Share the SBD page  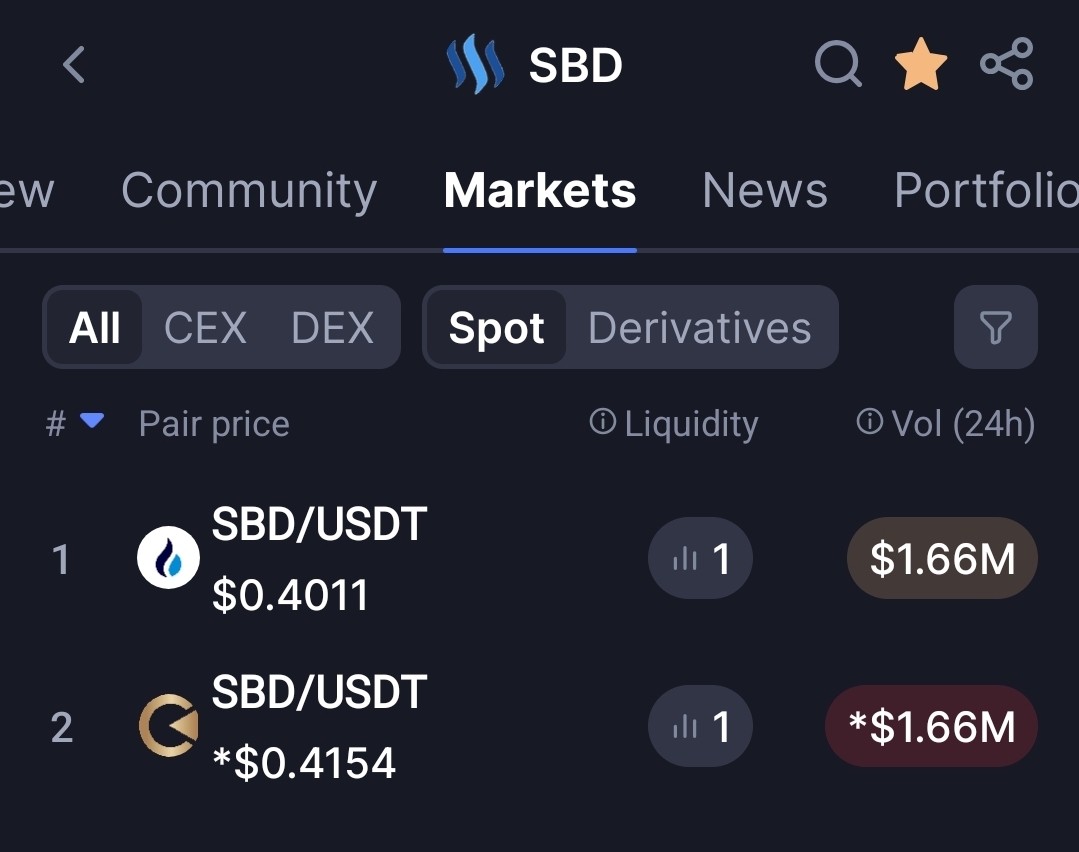pyautogui.click(x=1007, y=64)
